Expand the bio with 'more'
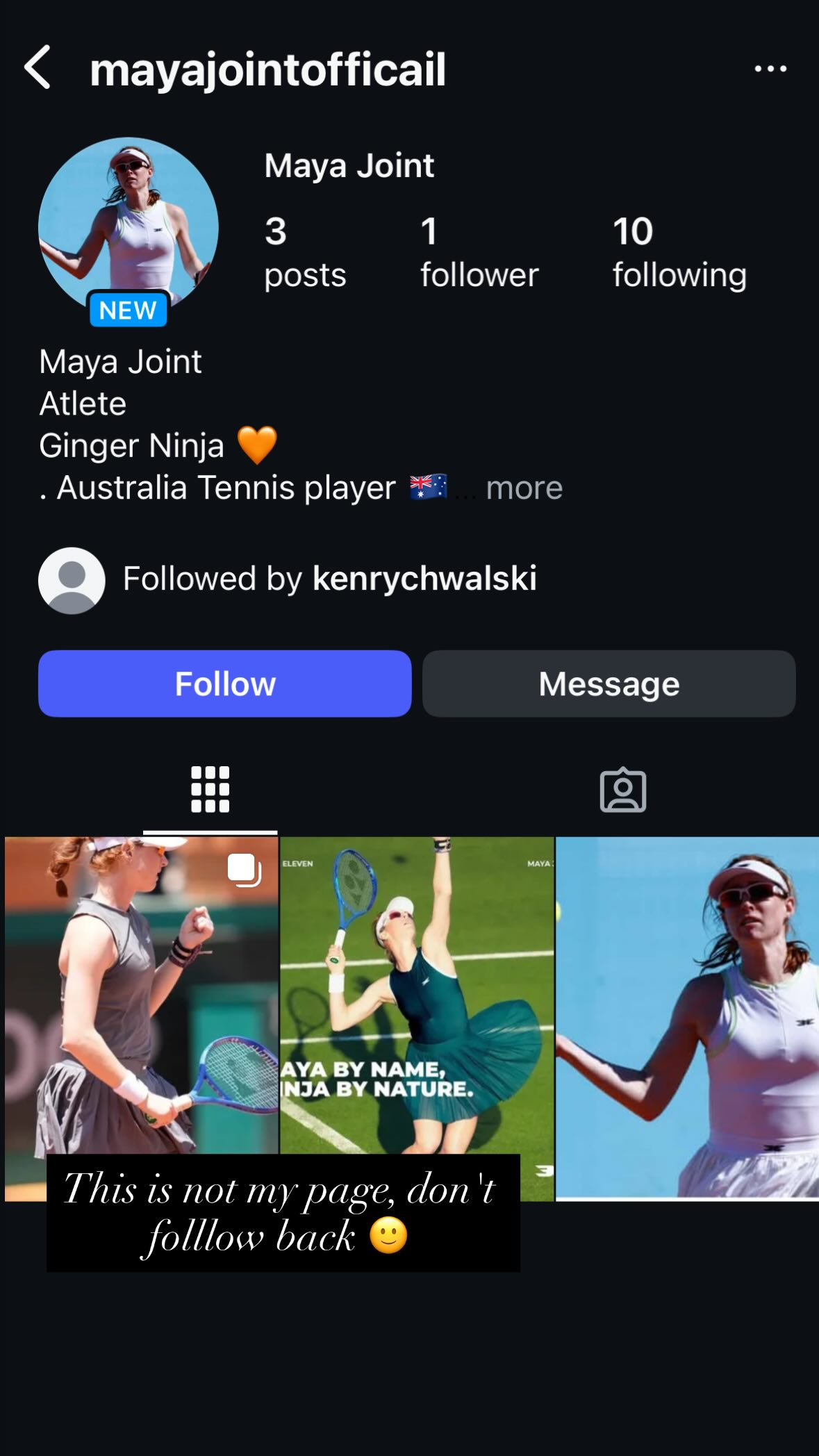The height and width of the screenshot is (1456, 819). click(524, 488)
